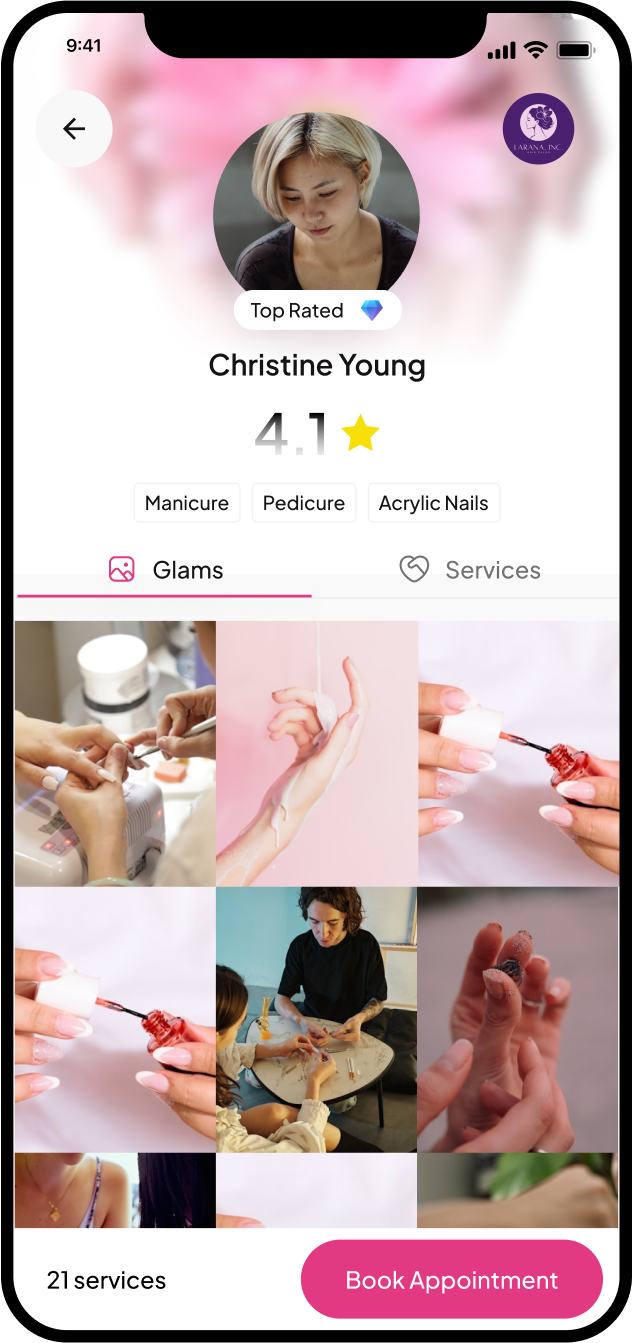Viewport: 632px width, 1343px height.
Task: View the photo of man doing nails at table
Action: [317, 1020]
